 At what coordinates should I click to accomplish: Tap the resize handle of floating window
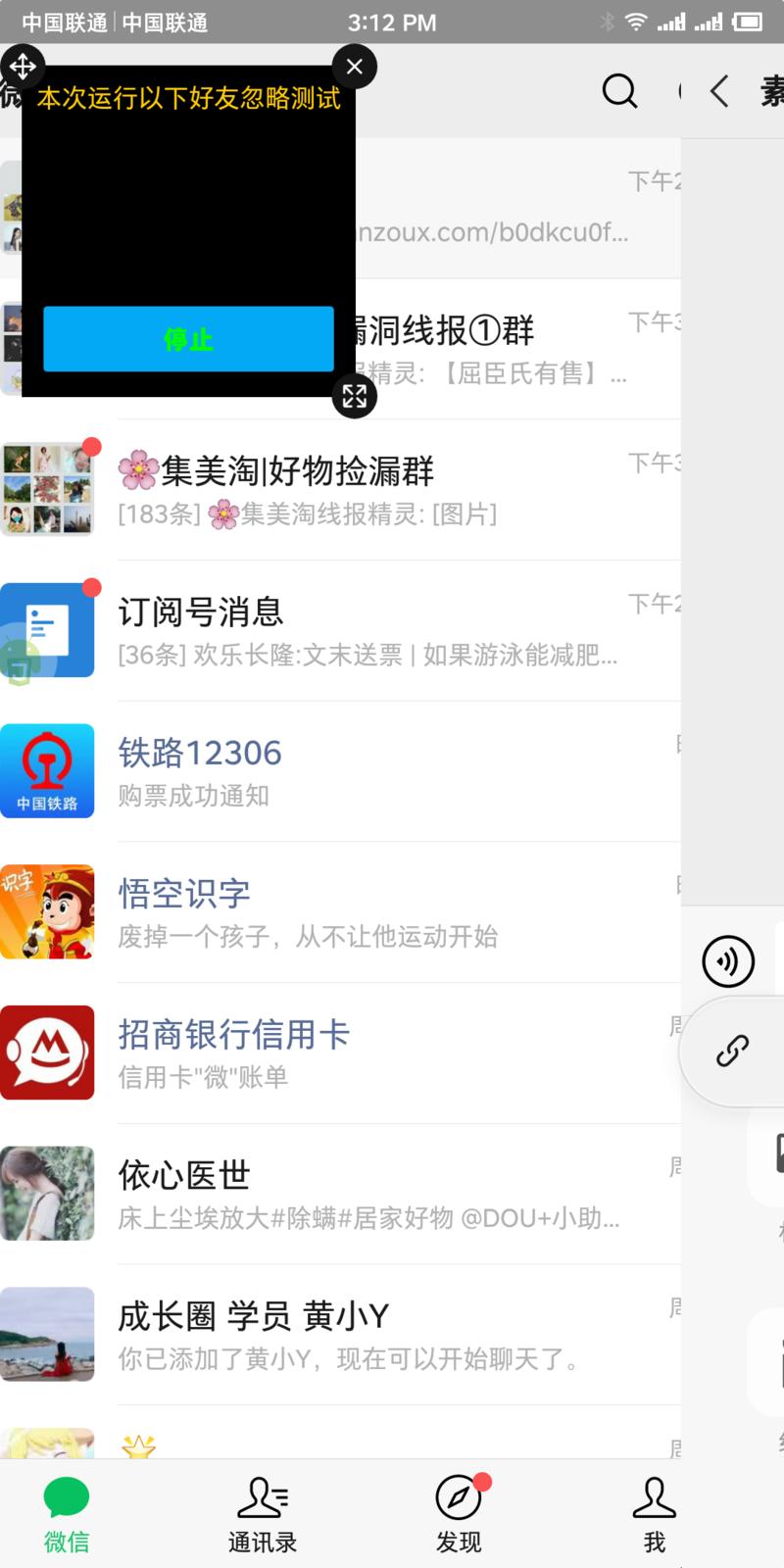(354, 395)
